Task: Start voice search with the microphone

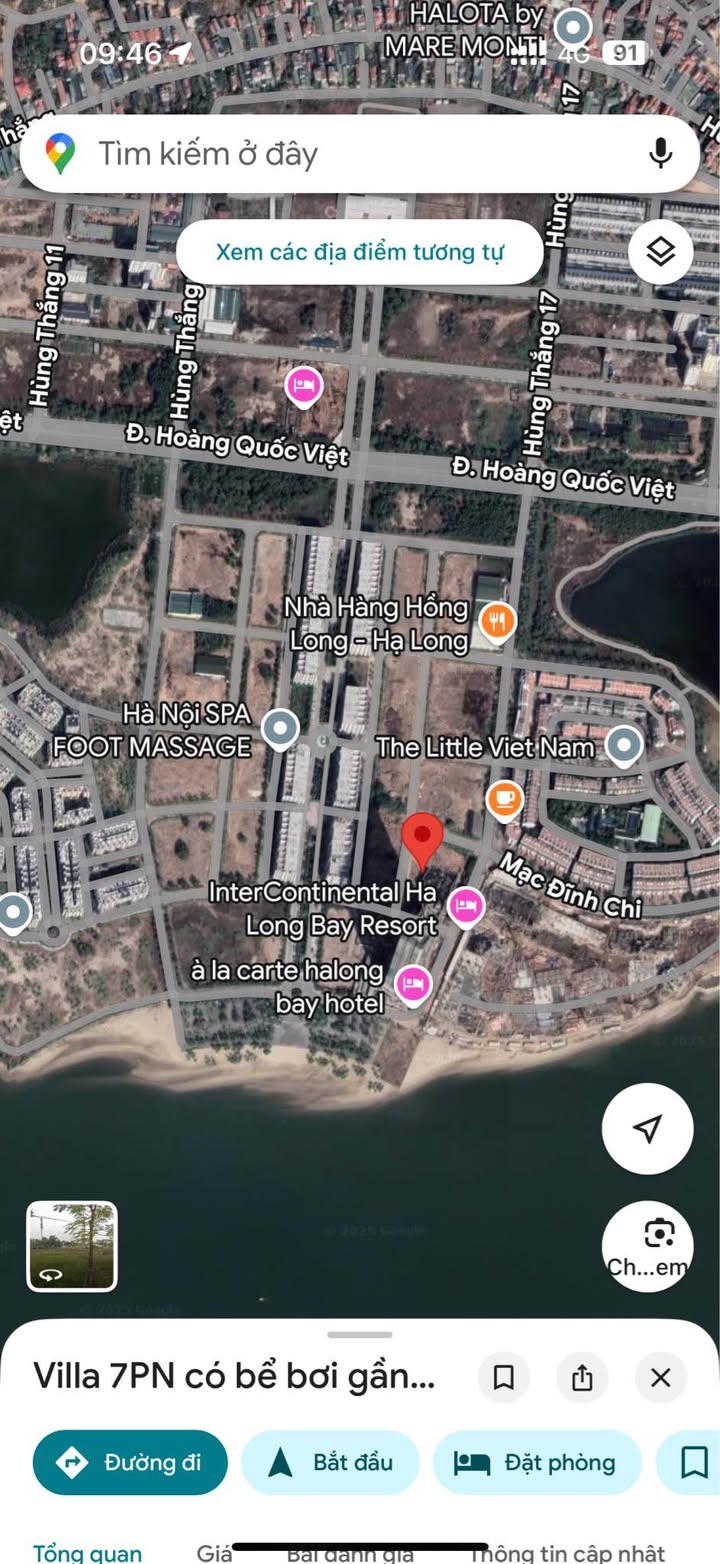Action: 660,154
